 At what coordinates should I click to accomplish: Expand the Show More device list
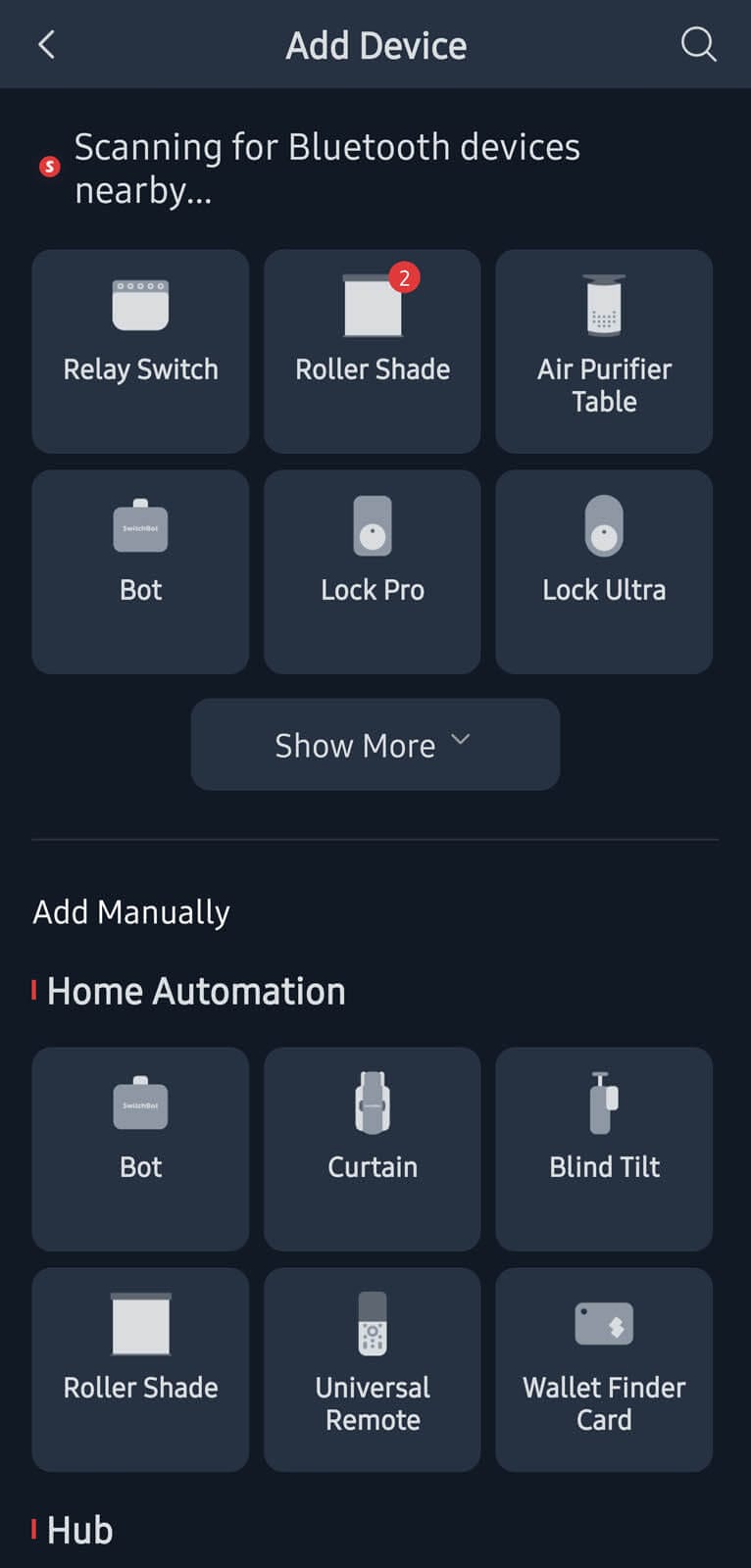coord(375,744)
